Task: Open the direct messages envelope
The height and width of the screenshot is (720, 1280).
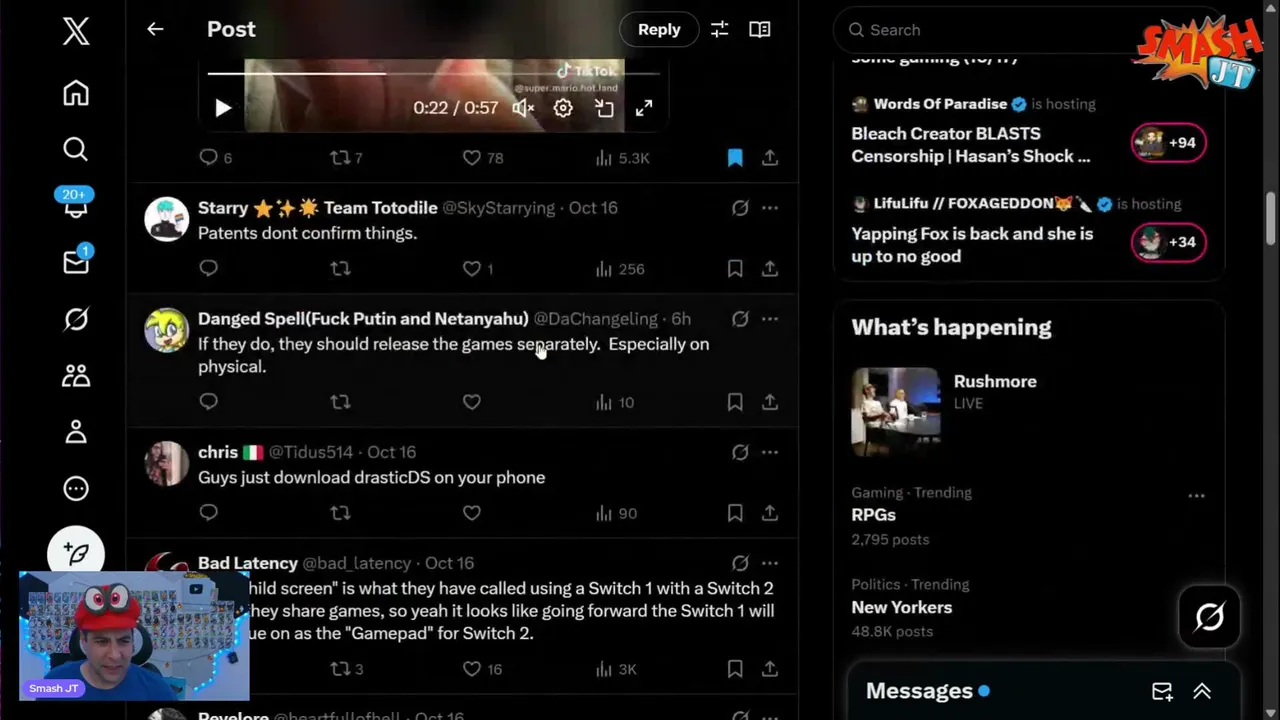Action: (76, 262)
